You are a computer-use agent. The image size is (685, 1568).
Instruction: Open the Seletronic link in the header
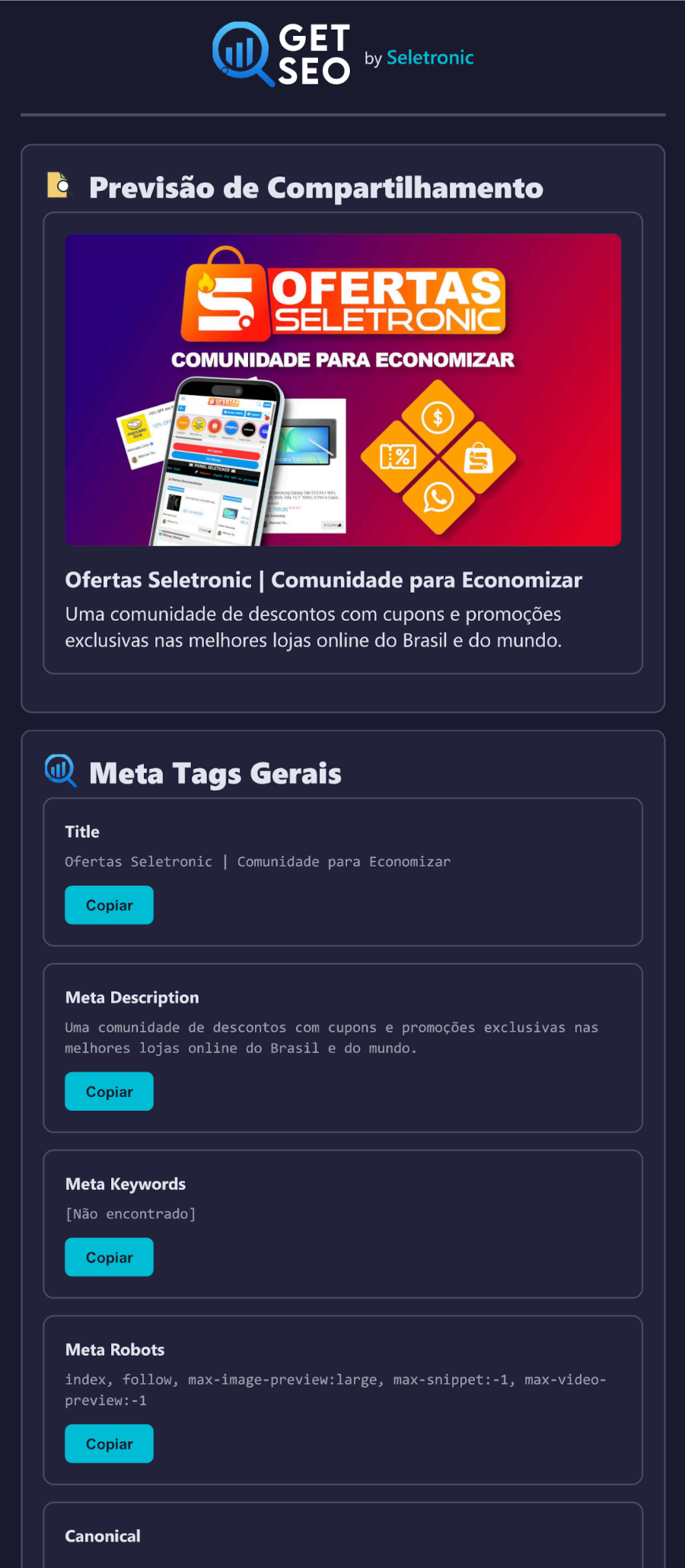tap(430, 58)
